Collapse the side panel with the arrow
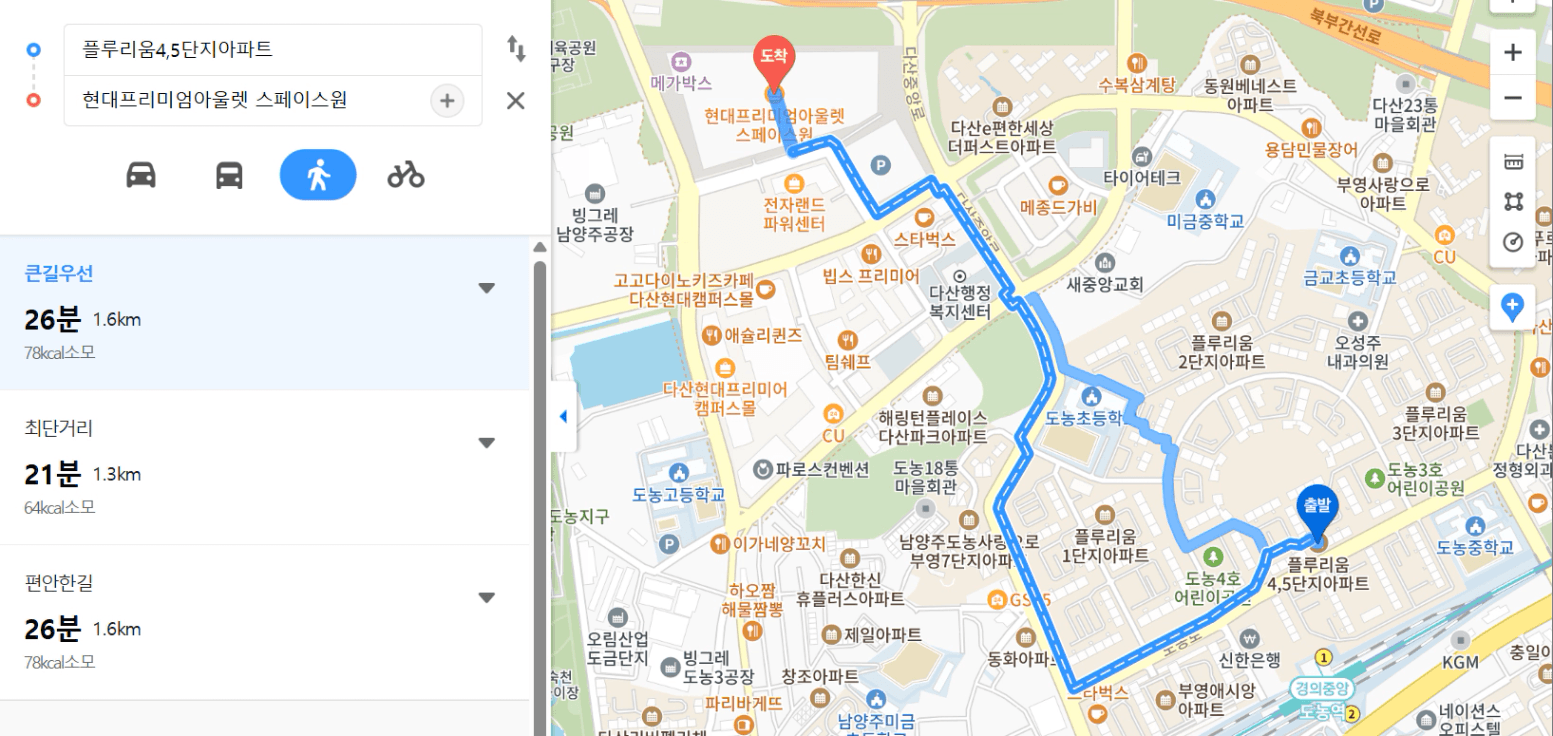The image size is (1553, 736). point(563,416)
